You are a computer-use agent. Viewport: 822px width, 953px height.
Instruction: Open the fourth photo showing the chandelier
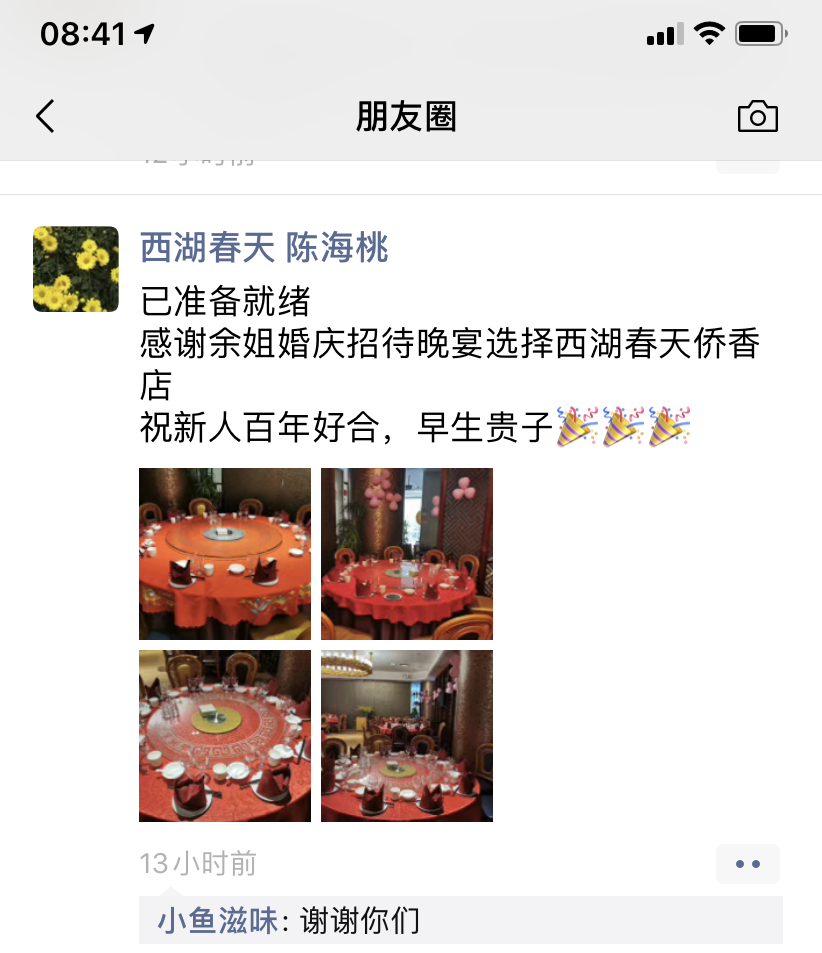click(x=407, y=736)
